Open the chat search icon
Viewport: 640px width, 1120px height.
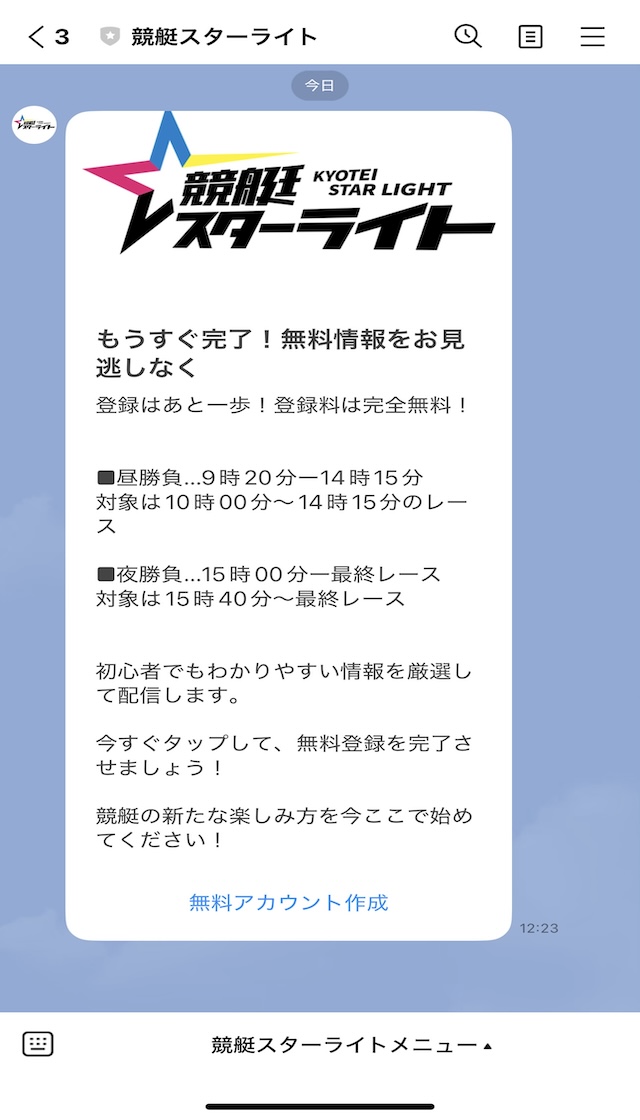pos(468,36)
